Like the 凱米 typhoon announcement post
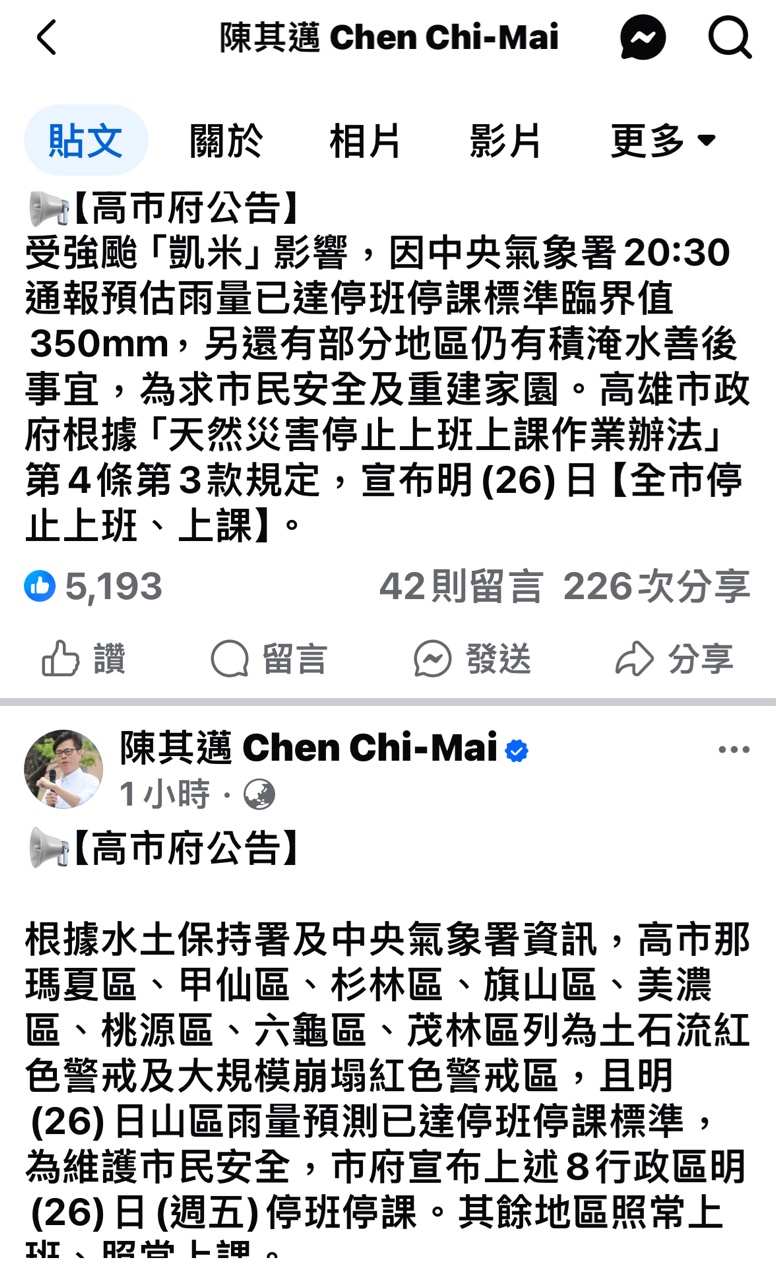Image resolution: width=776 pixels, height=1280 pixels. pos(84,659)
